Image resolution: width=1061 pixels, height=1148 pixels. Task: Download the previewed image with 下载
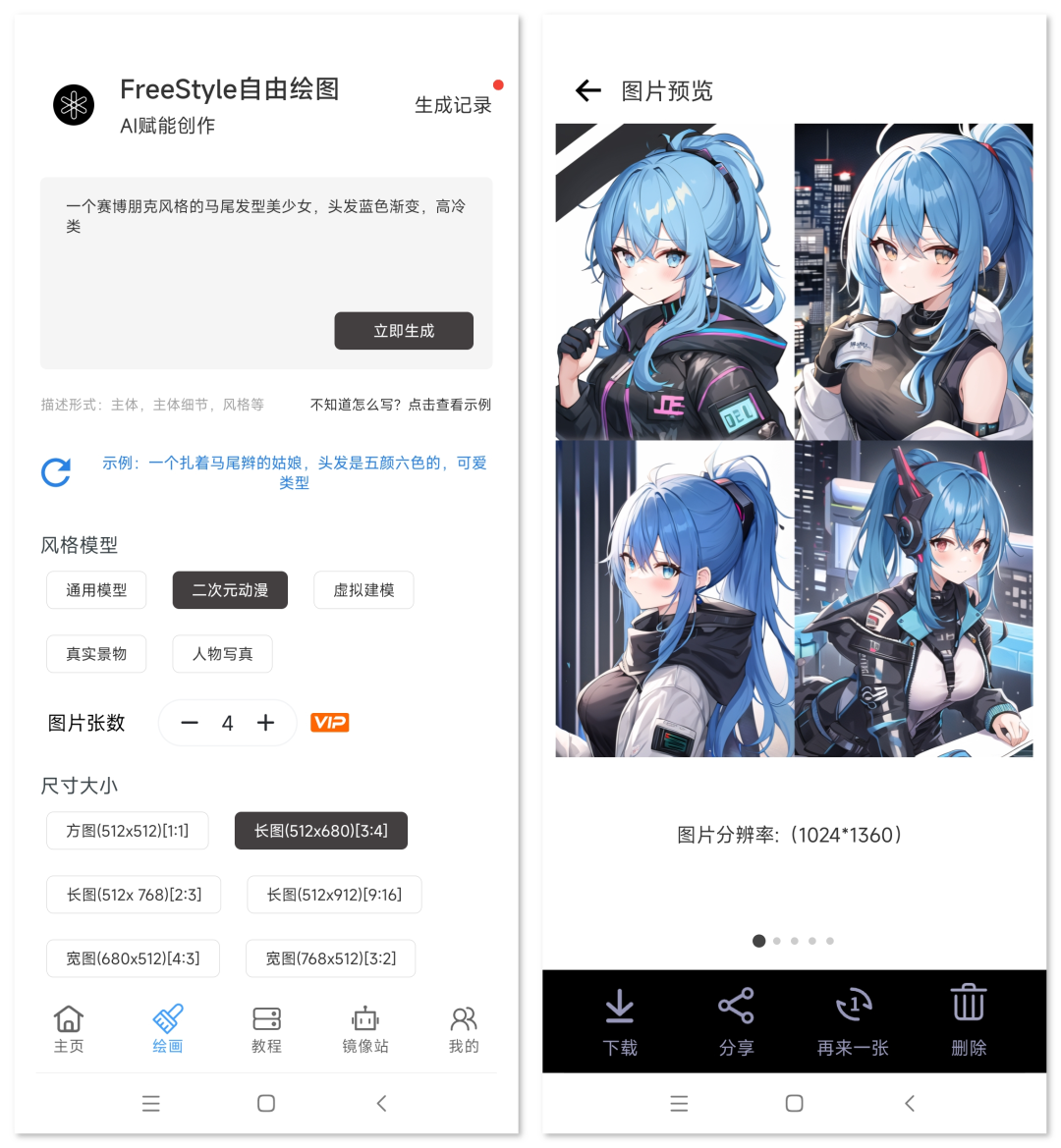[x=620, y=1021]
